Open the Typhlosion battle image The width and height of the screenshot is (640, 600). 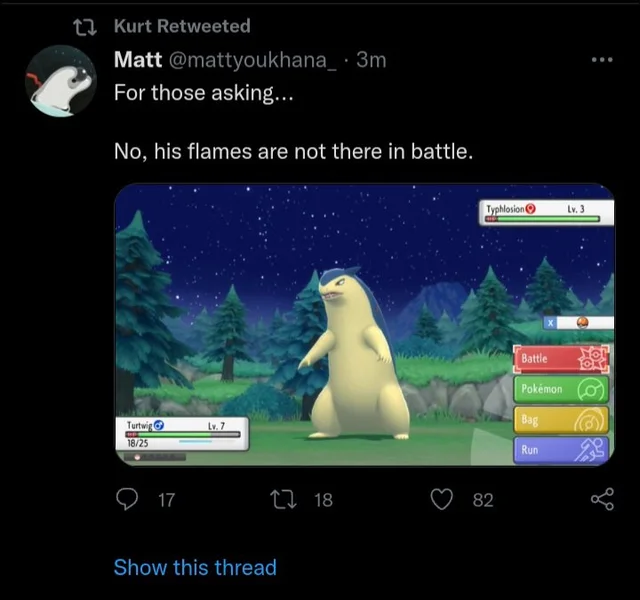pyautogui.click(x=364, y=325)
